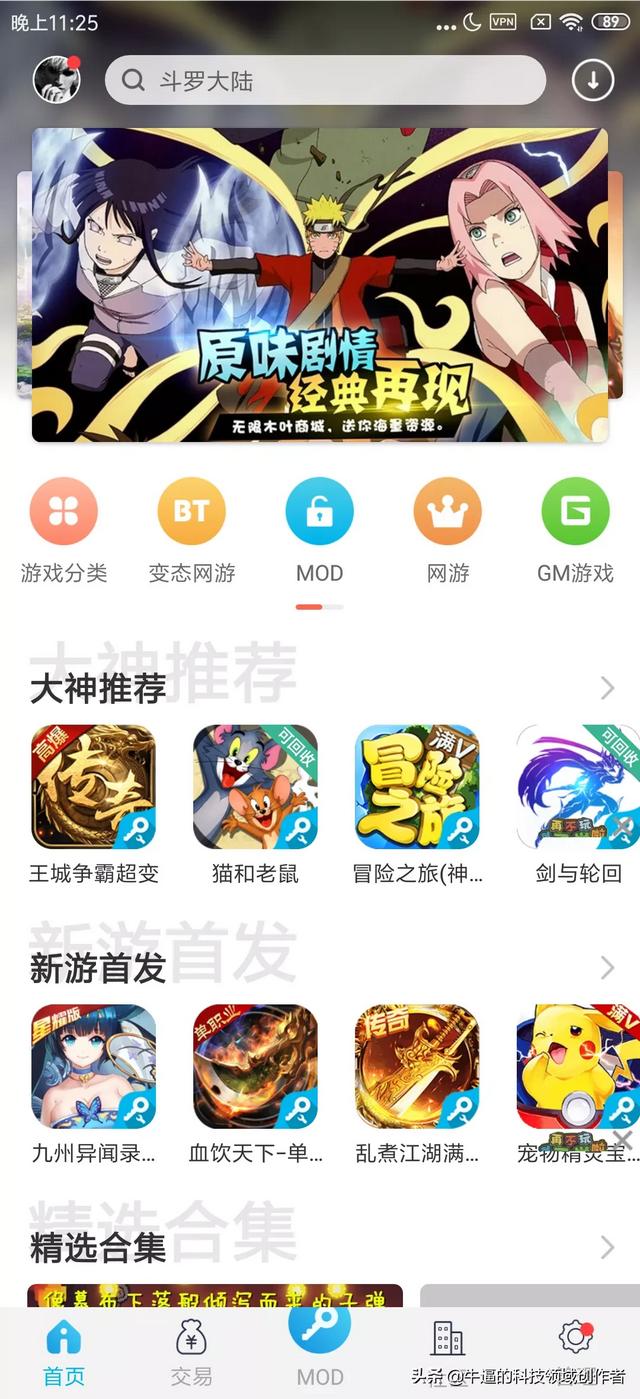Switch to the bottom MOD tab
This screenshot has width=640, height=1399.
pyautogui.click(x=319, y=1340)
